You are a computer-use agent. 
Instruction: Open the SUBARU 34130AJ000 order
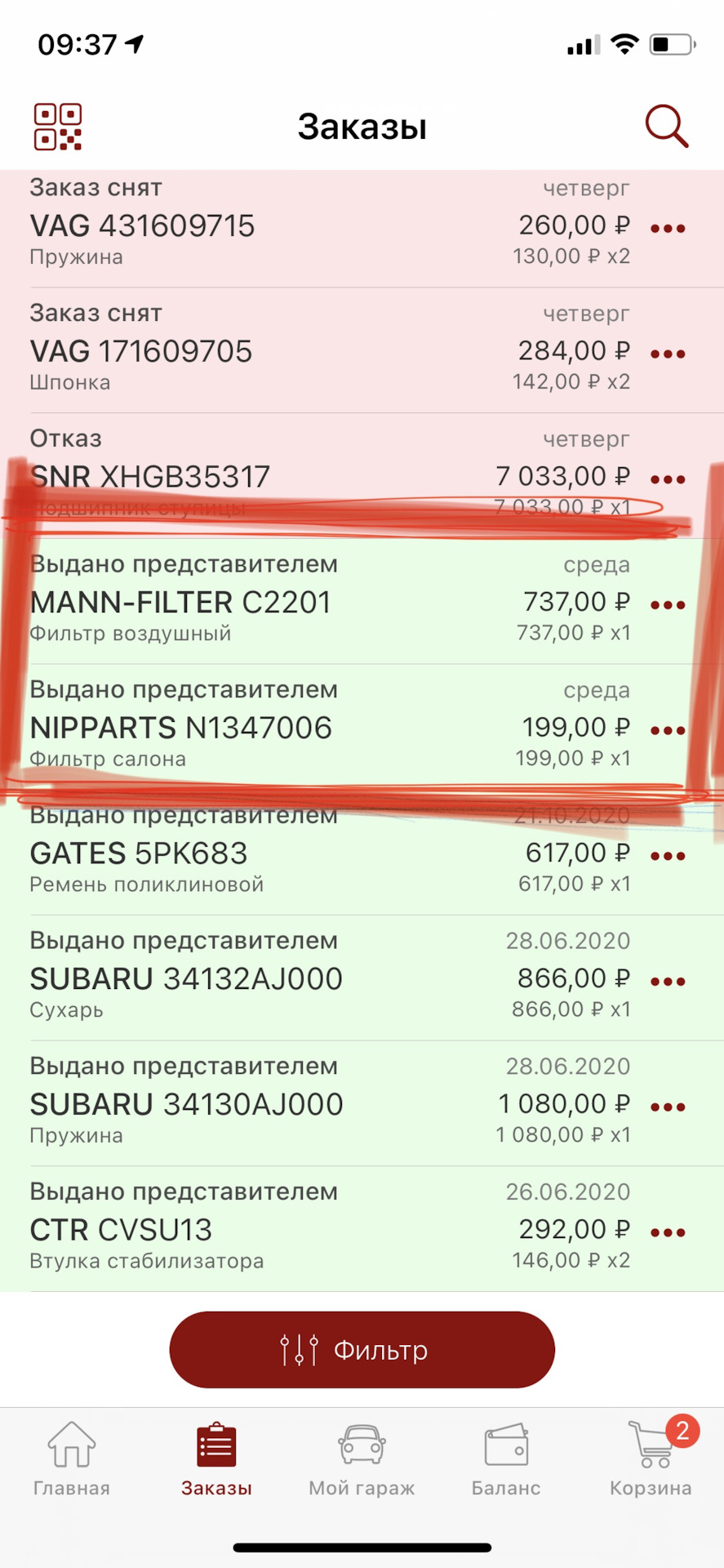245,1104
